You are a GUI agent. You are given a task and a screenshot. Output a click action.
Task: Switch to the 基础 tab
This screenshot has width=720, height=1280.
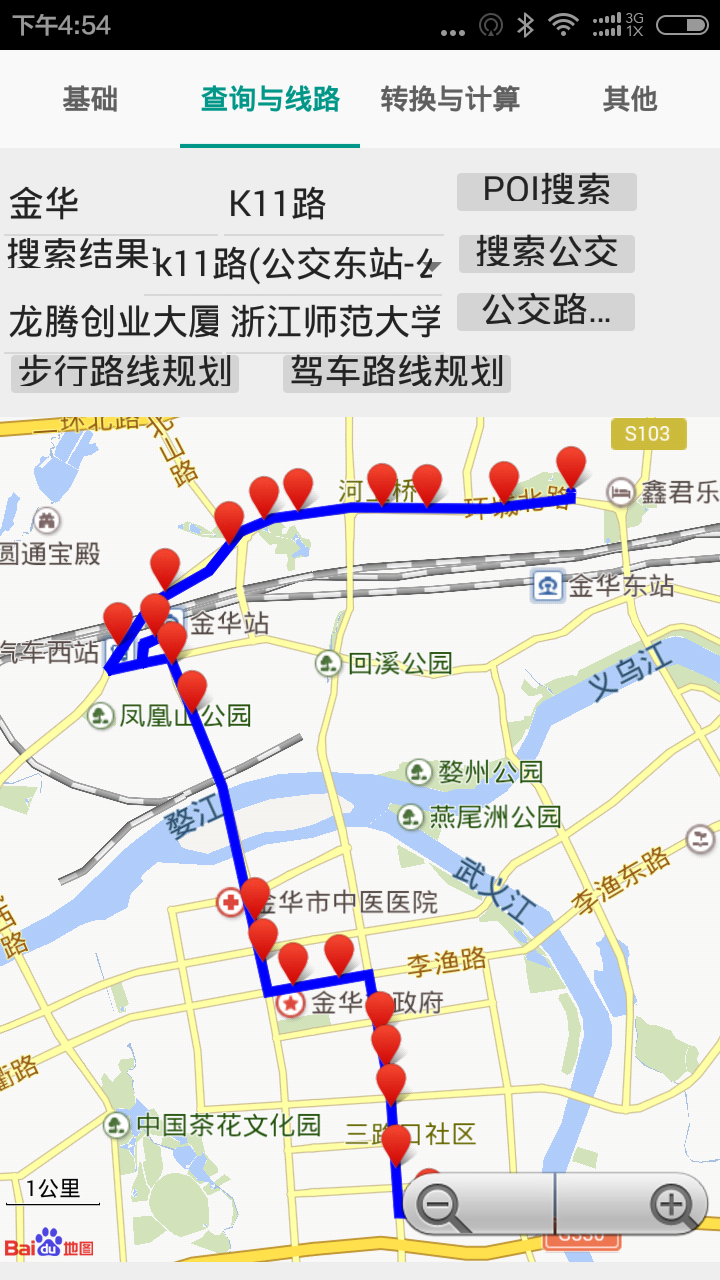pos(90,99)
